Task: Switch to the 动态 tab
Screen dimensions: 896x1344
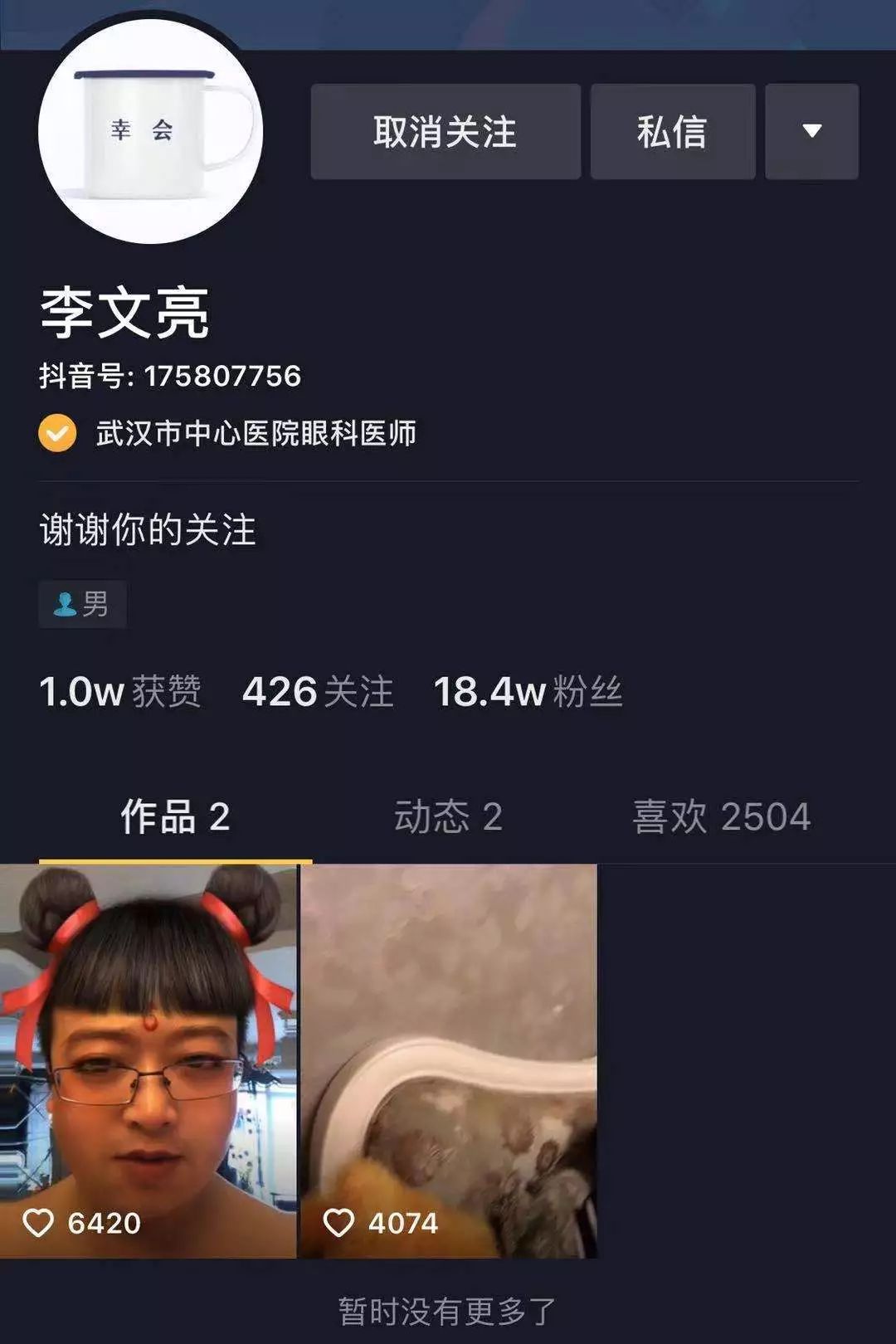Action: (448, 817)
